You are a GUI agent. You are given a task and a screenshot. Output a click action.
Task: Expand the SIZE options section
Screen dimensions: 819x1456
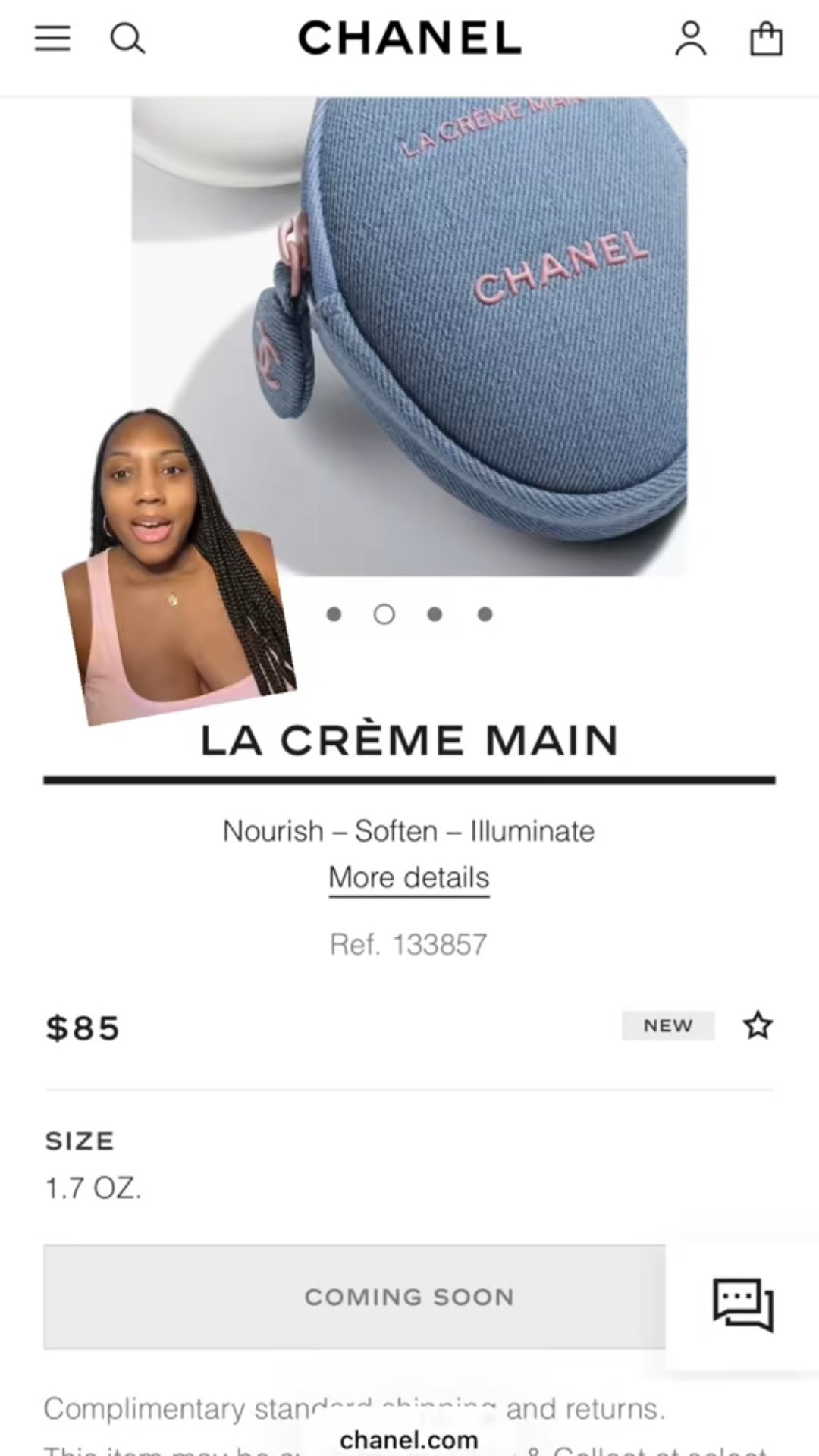click(80, 1140)
